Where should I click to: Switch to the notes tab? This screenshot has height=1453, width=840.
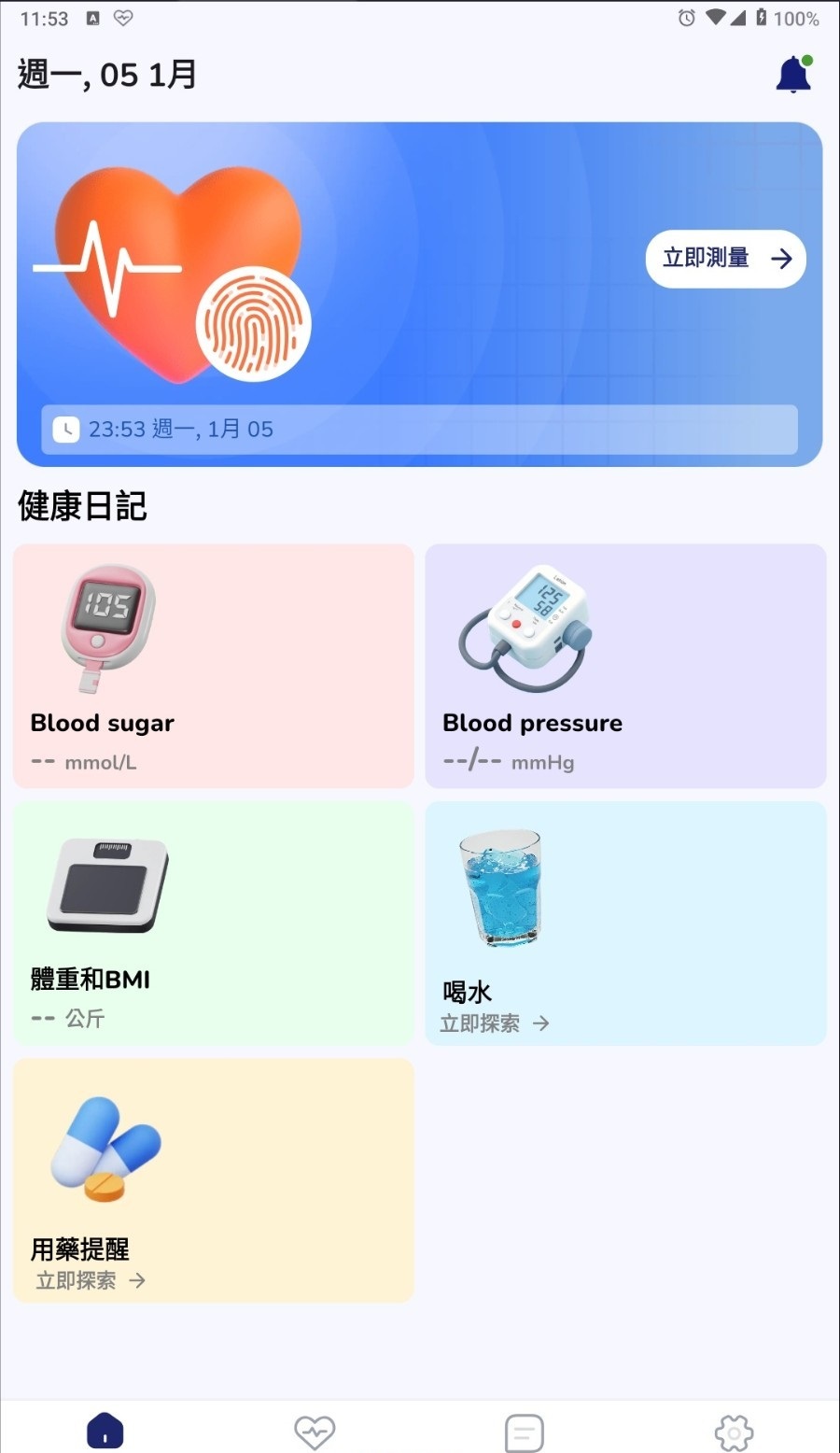[x=525, y=1432]
